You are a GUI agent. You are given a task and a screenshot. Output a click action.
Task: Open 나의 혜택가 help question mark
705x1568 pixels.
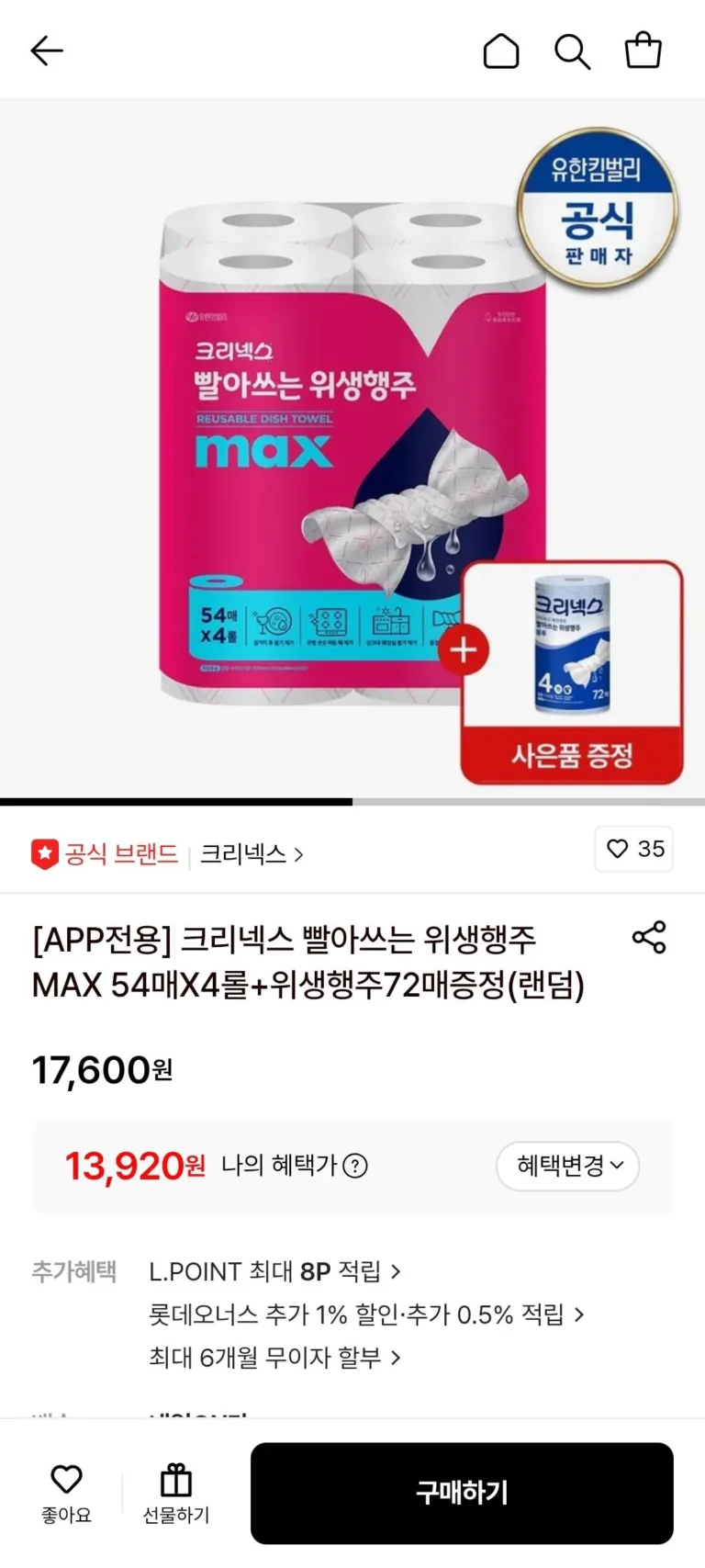pos(355,1166)
